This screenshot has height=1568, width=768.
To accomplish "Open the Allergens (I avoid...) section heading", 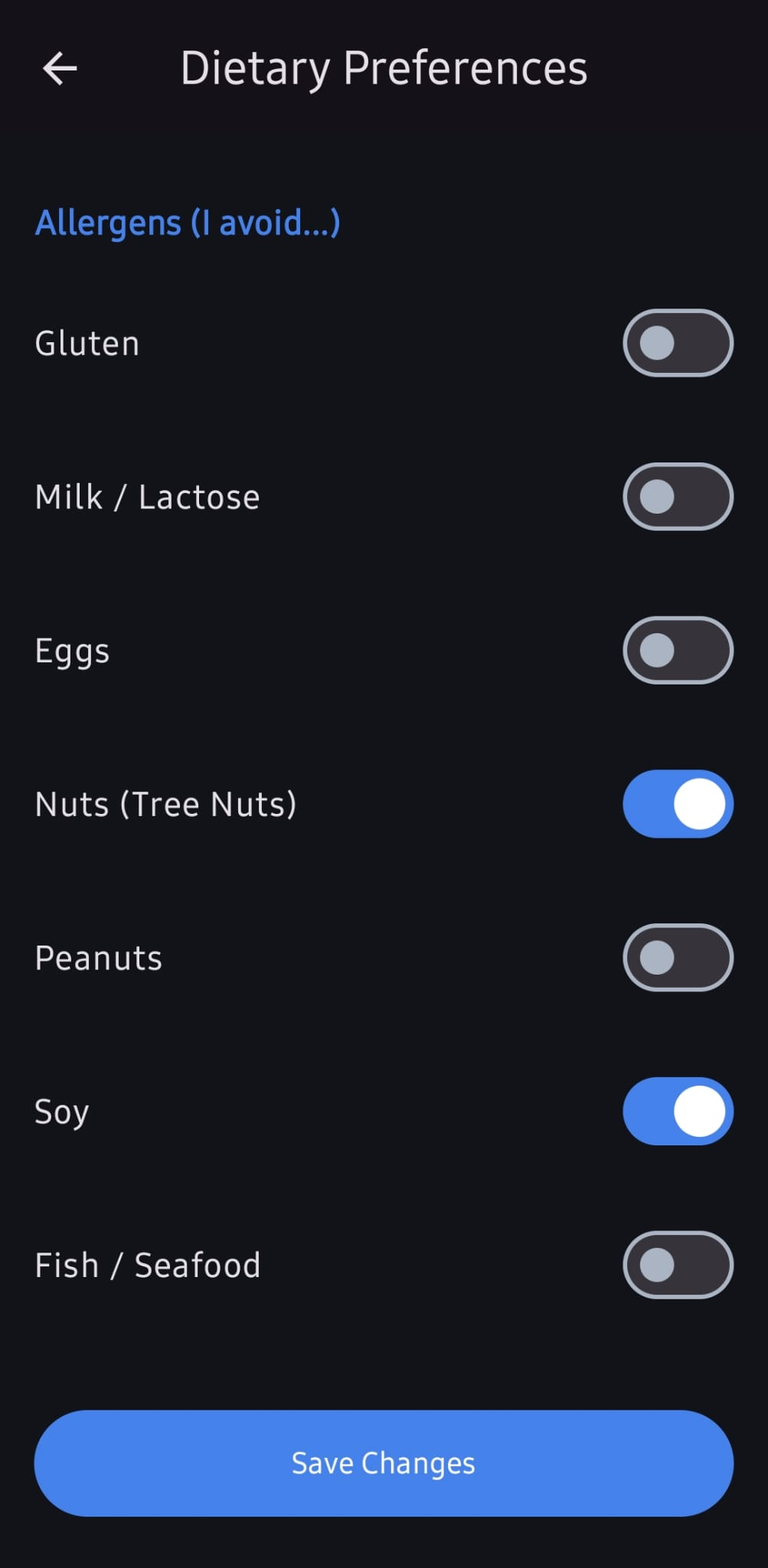I will (188, 221).
